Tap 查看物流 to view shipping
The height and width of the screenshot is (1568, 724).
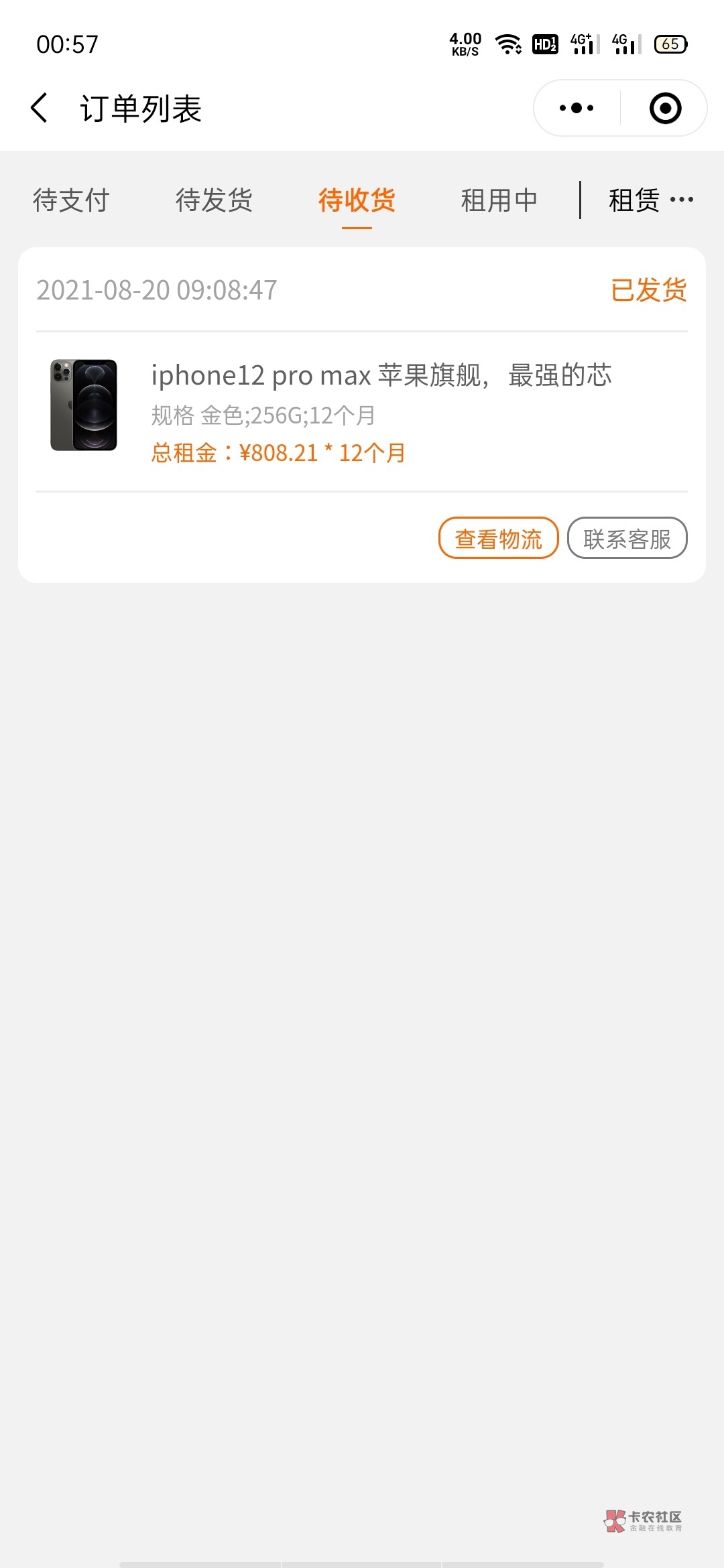click(x=498, y=538)
